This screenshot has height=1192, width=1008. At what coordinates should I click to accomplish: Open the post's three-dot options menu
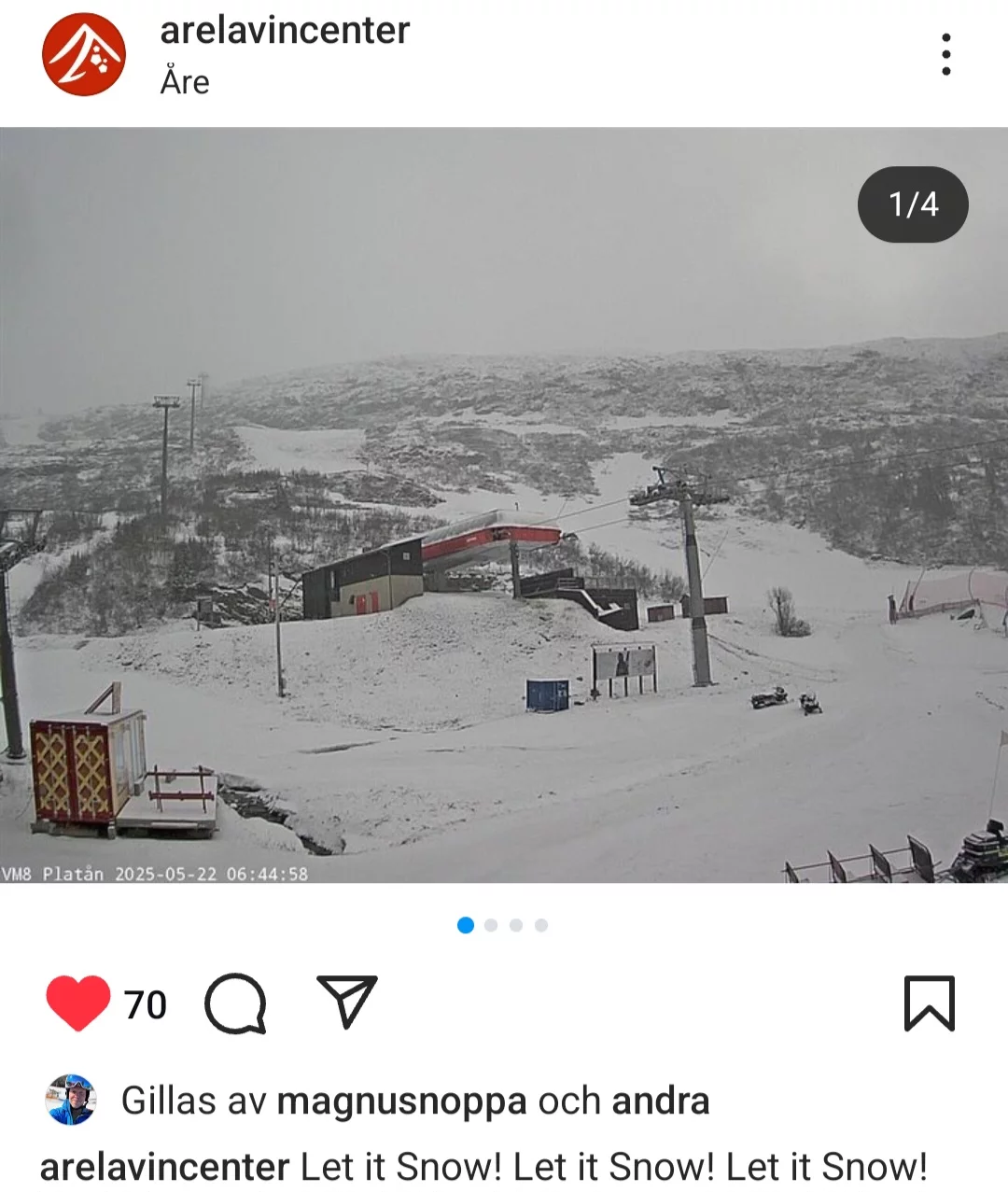945,54
